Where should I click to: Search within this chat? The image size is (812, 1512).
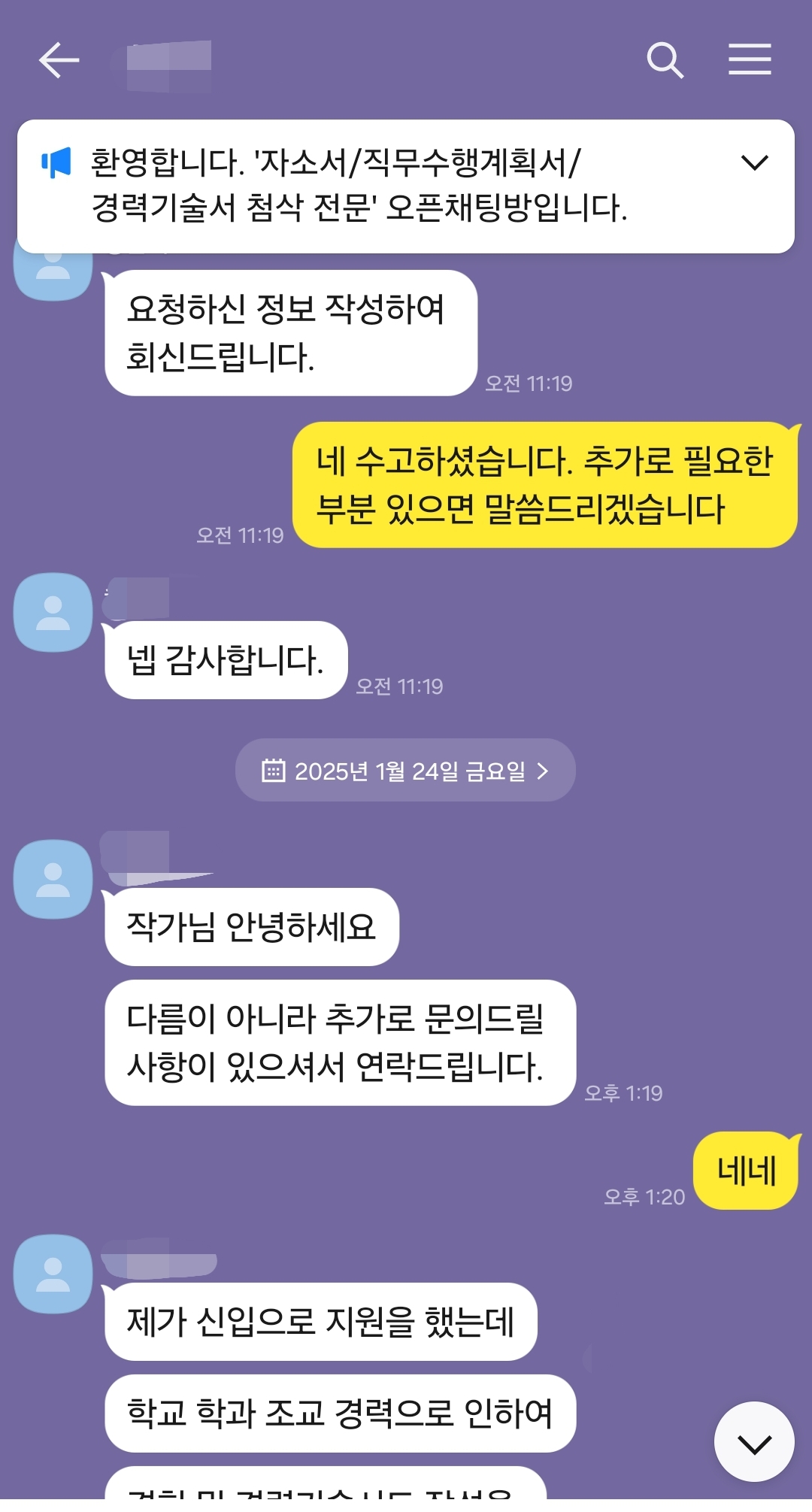point(665,60)
